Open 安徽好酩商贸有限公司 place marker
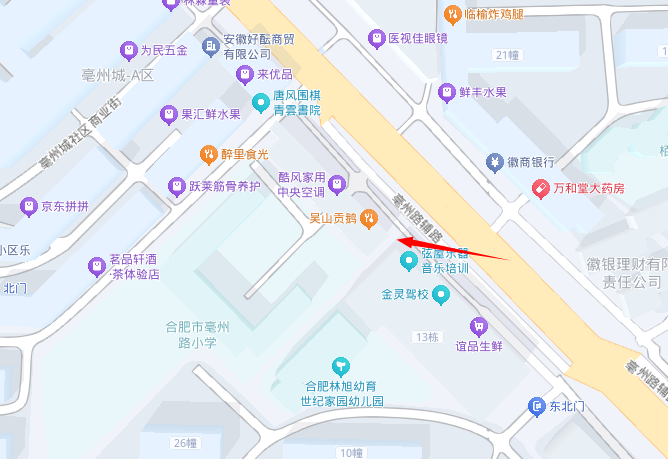 210,46
